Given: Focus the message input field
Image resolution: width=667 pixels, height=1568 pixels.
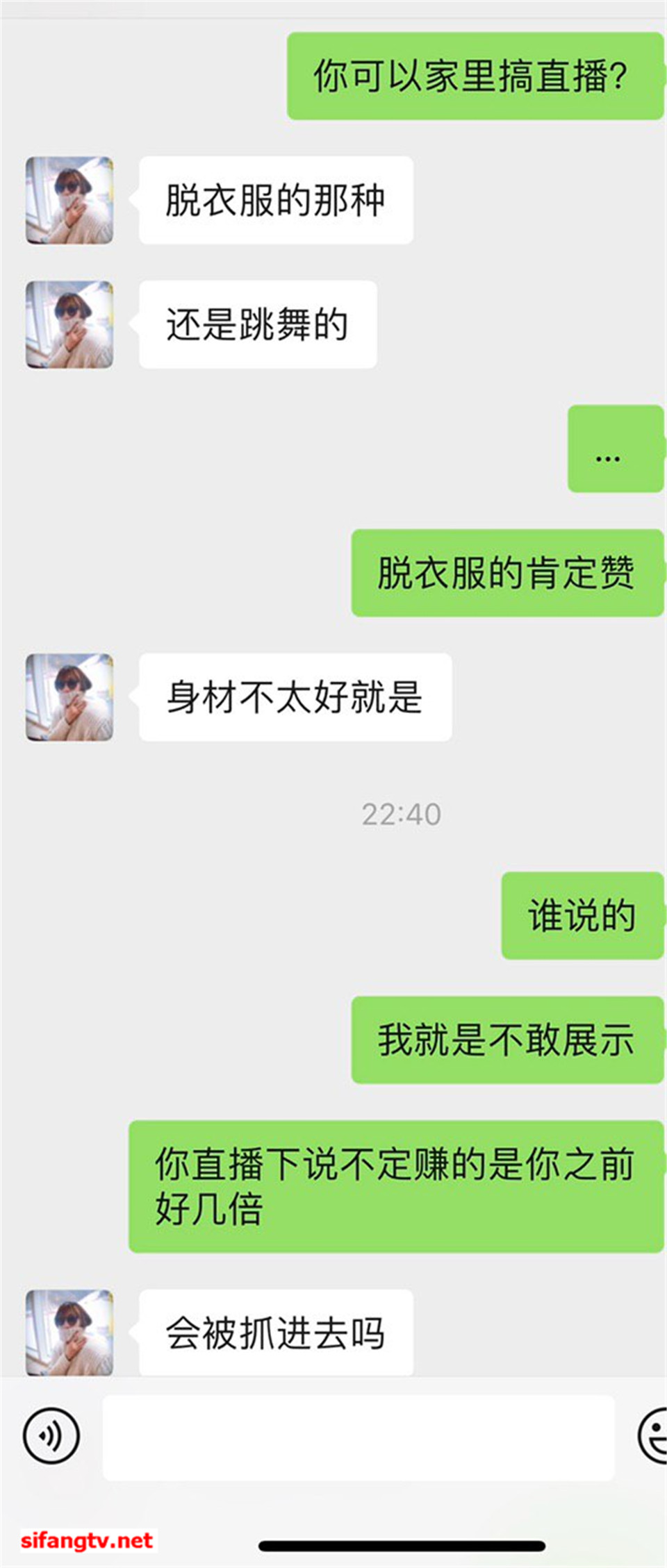Looking at the screenshot, I should (x=358, y=1437).
